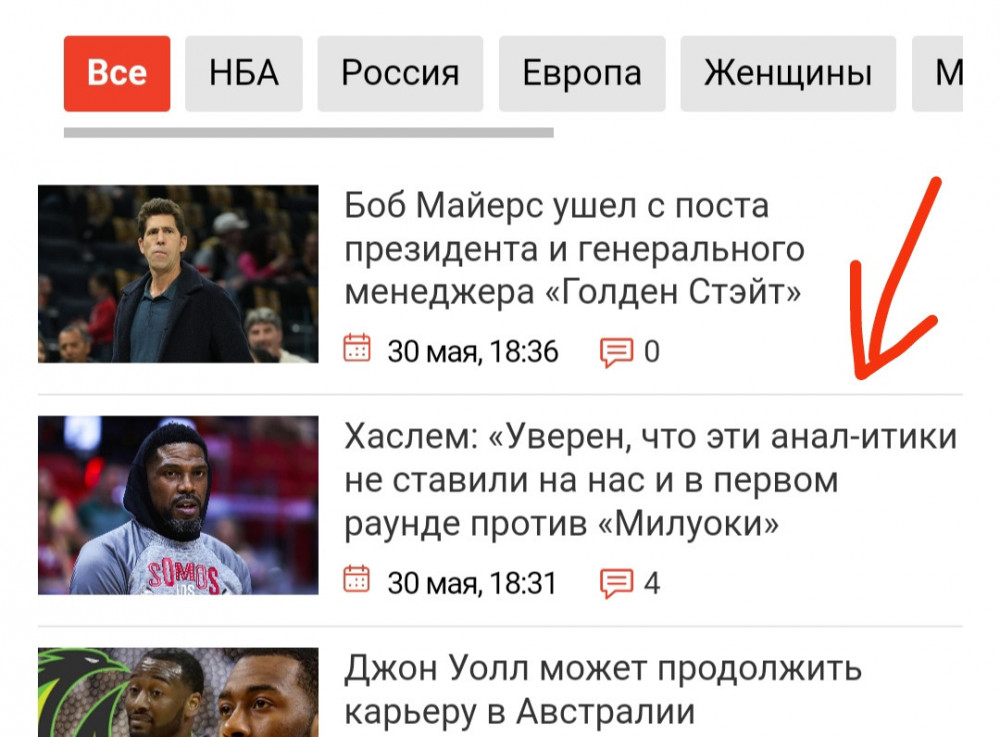The image size is (1000, 737).
Task: Read the Хаслем quote about аналитики
Action: [650, 480]
